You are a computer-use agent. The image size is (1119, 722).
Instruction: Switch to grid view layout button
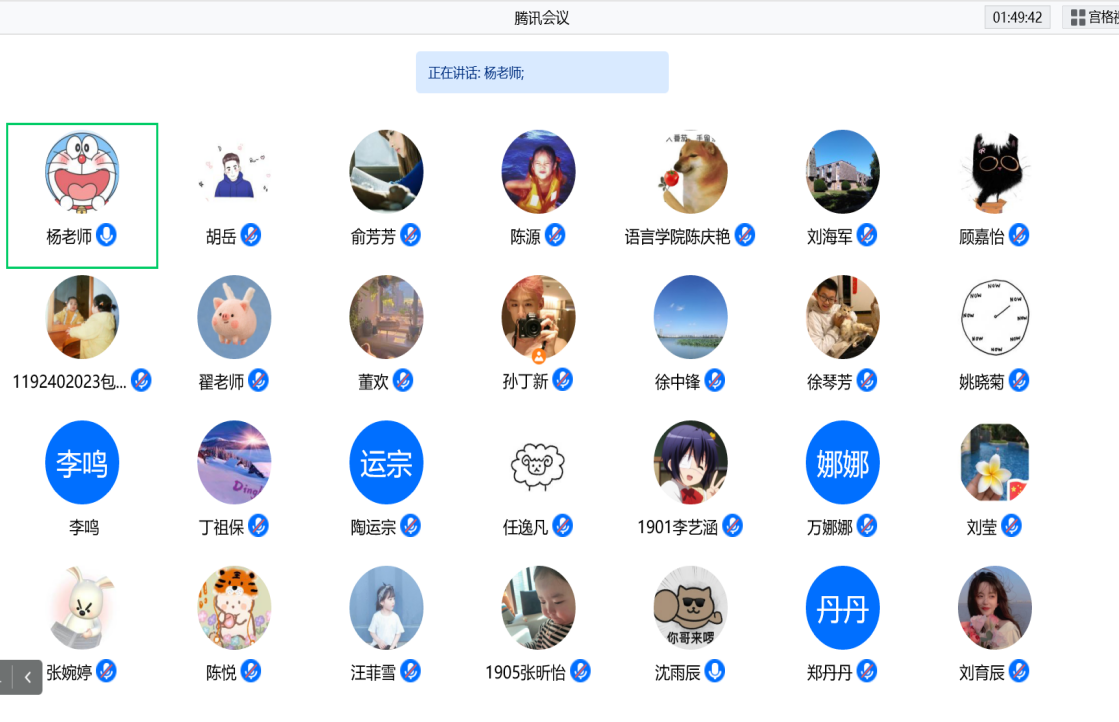(x=1091, y=17)
